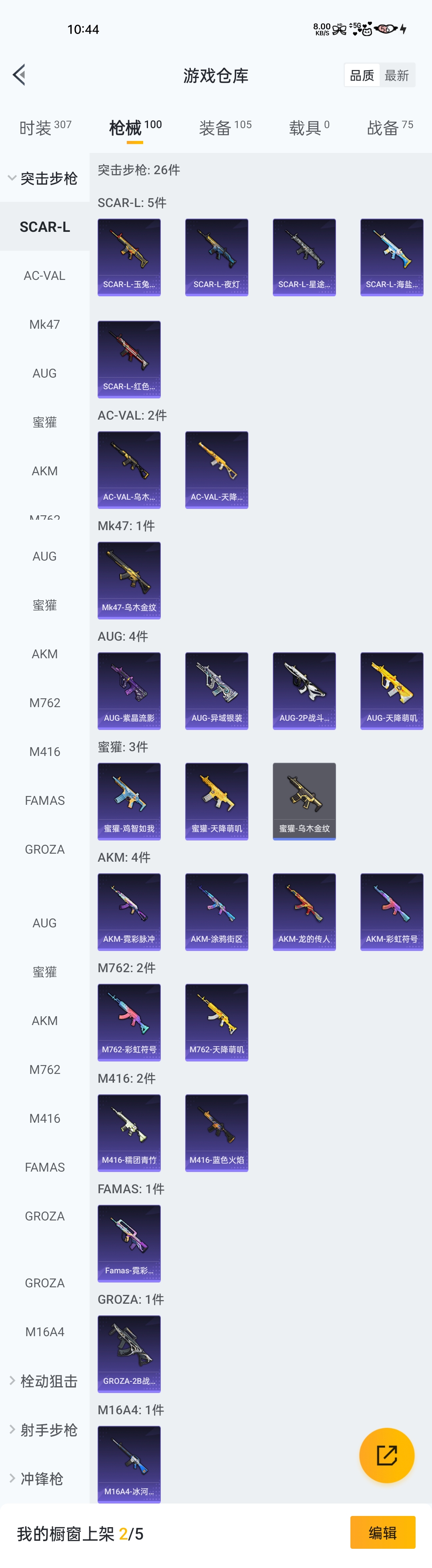Open the M416-蓝色火焰 skin
432x1568 pixels.
(x=217, y=1133)
